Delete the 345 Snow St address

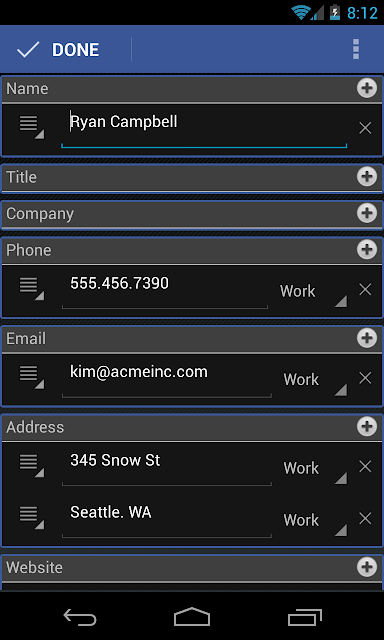pyautogui.click(x=365, y=466)
